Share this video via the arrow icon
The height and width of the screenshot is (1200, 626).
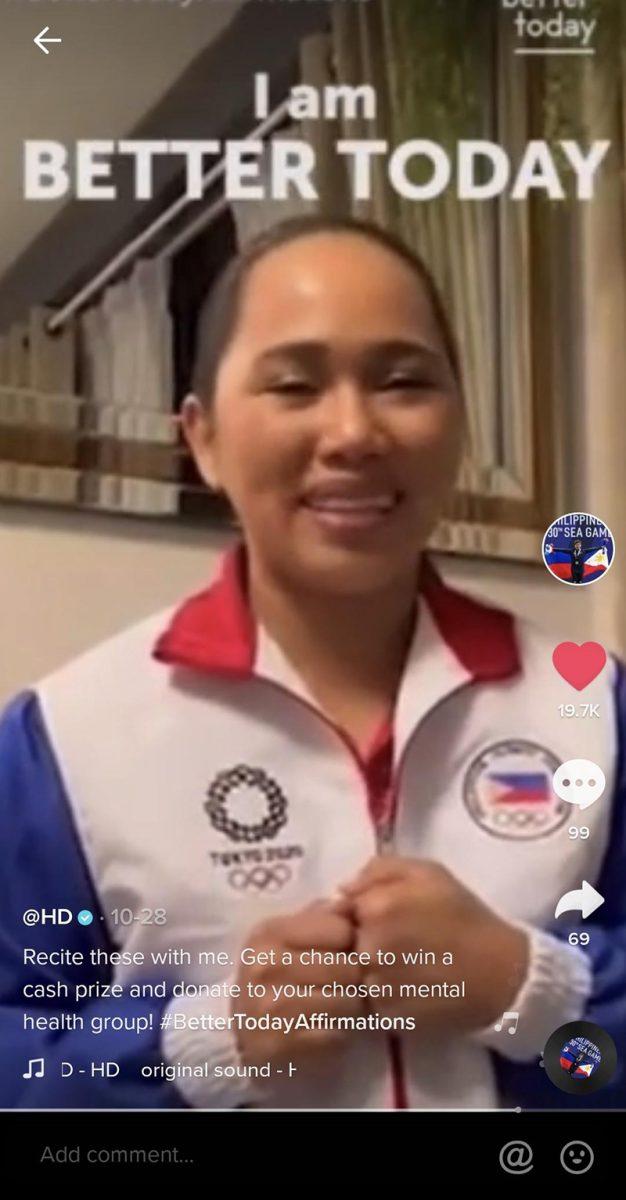(579, 901)
